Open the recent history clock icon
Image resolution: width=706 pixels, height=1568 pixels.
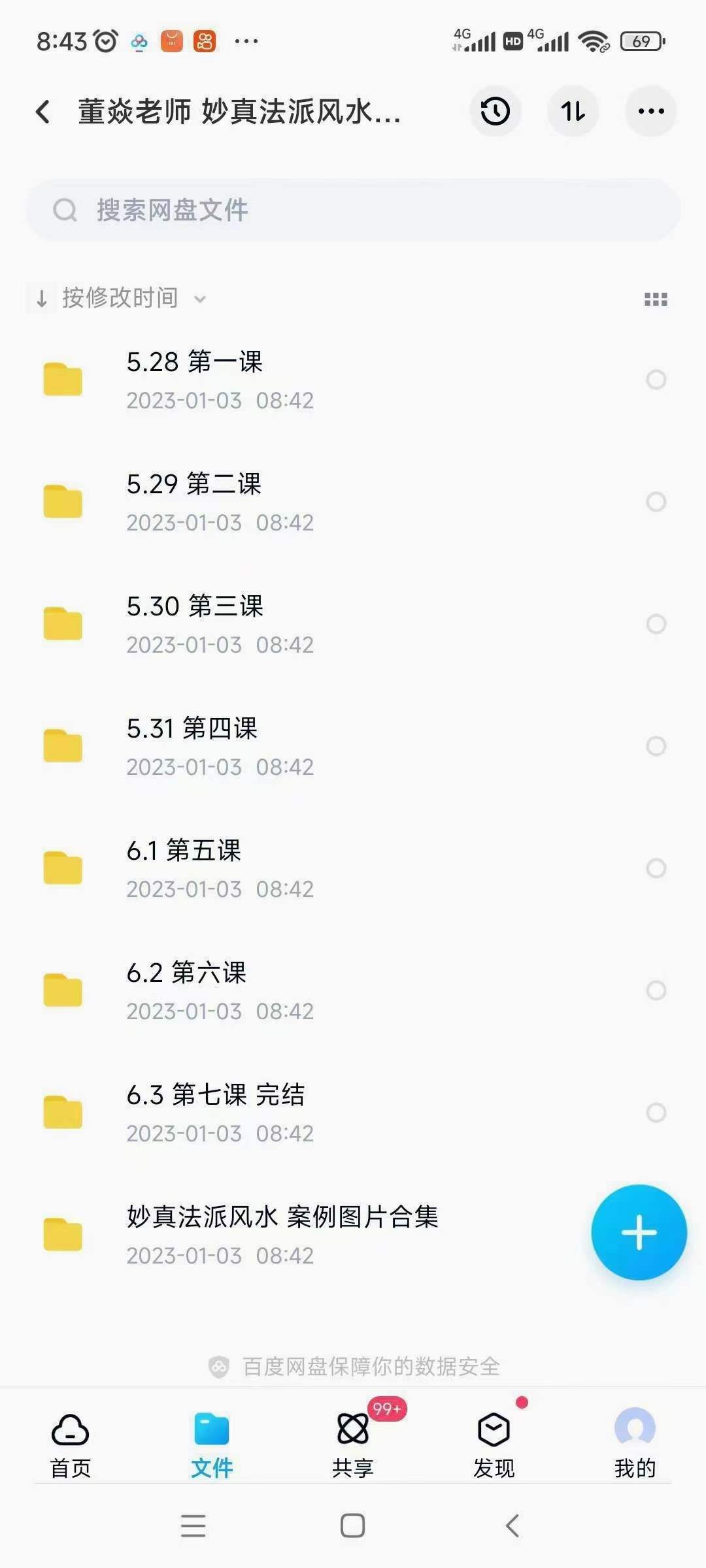pyautogui.click(x=495, y=111)
